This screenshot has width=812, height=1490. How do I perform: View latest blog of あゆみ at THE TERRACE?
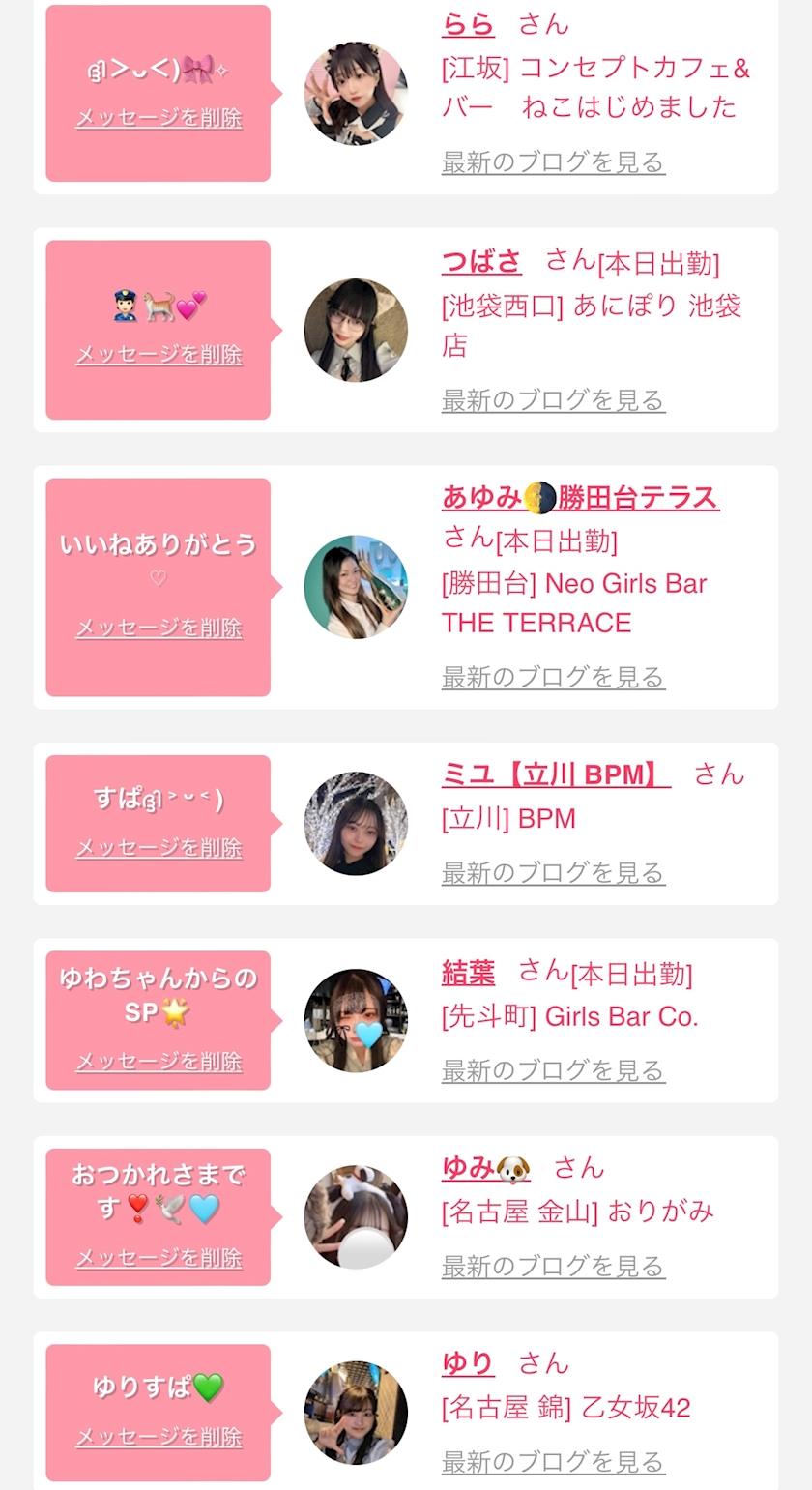pyautogui.click(x=553, y=678)
